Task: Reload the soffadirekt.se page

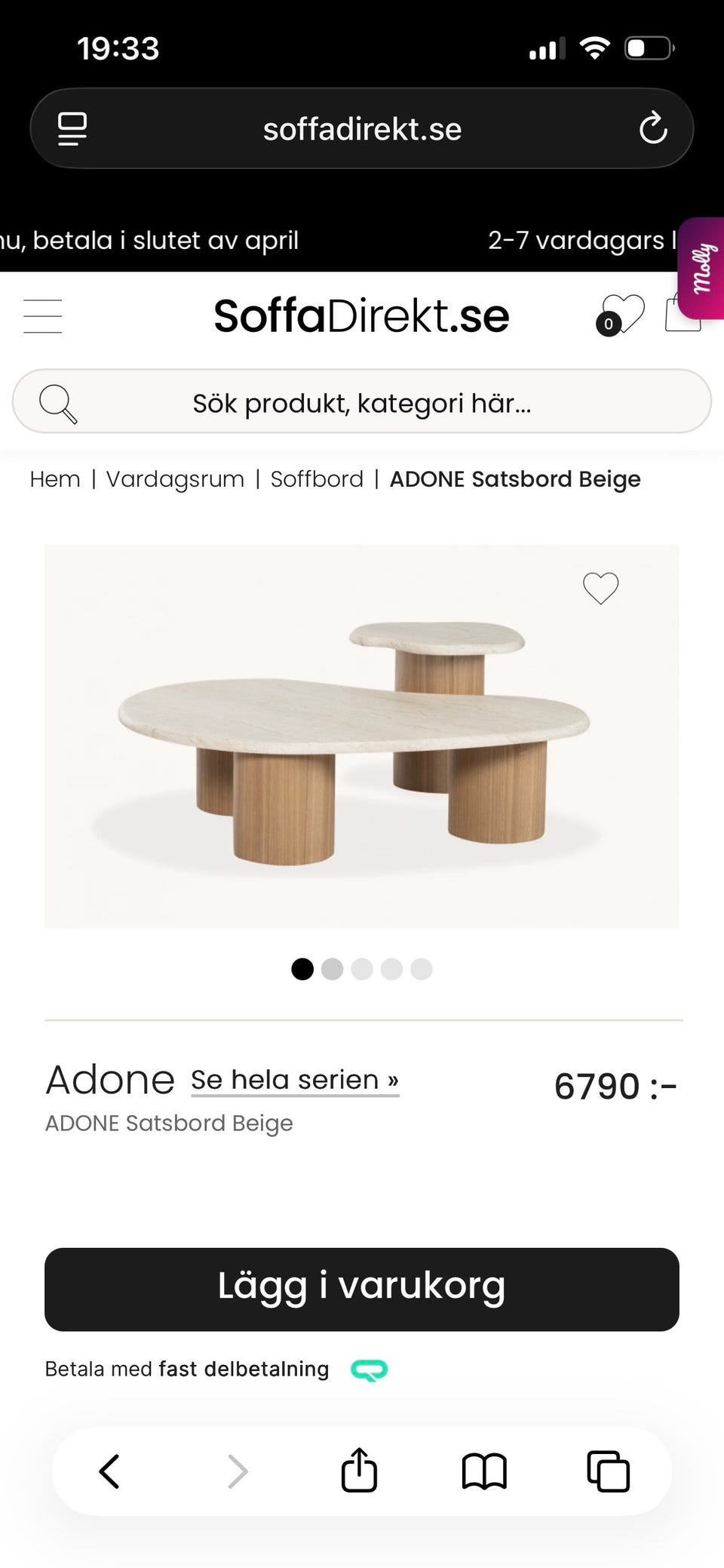Action: [653, 128]
